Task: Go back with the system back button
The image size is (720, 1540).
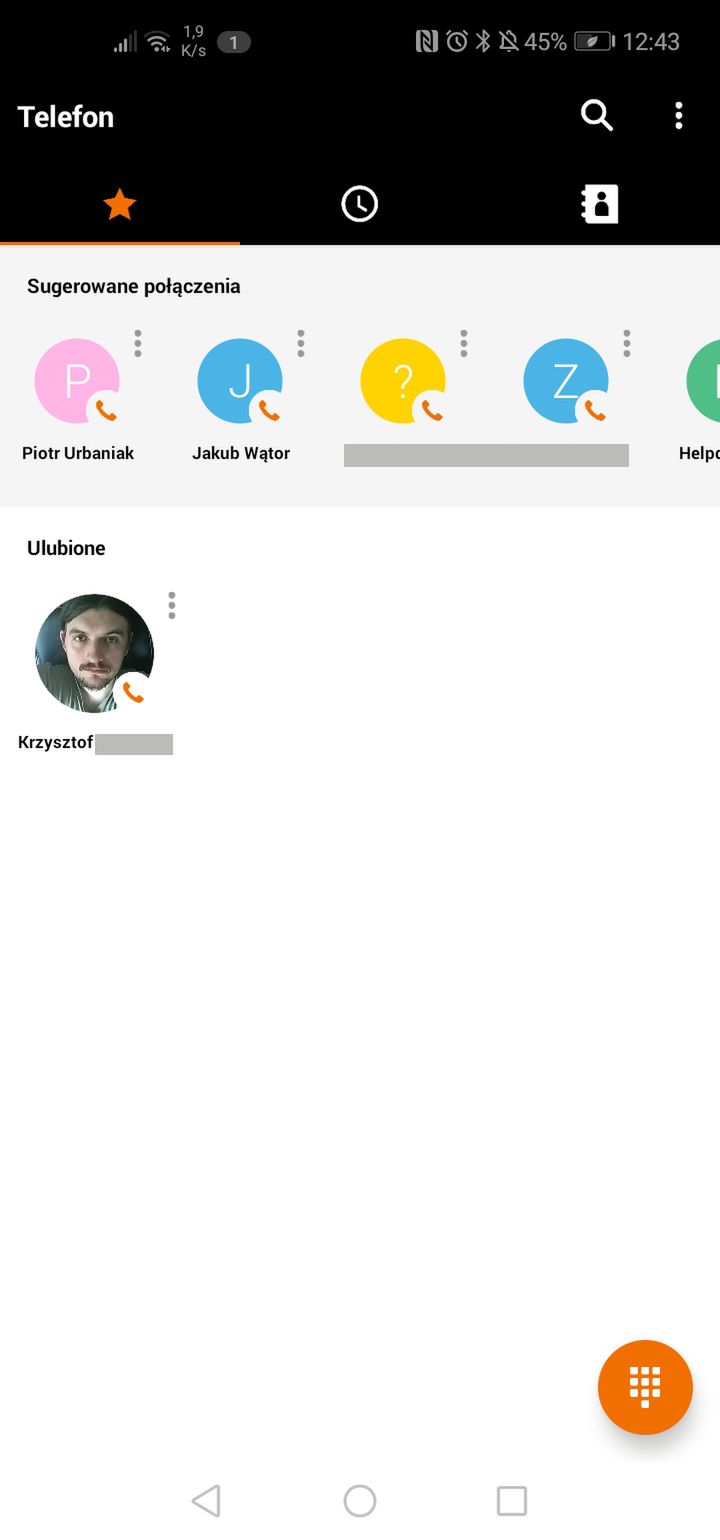Action: pos(206,1500)
